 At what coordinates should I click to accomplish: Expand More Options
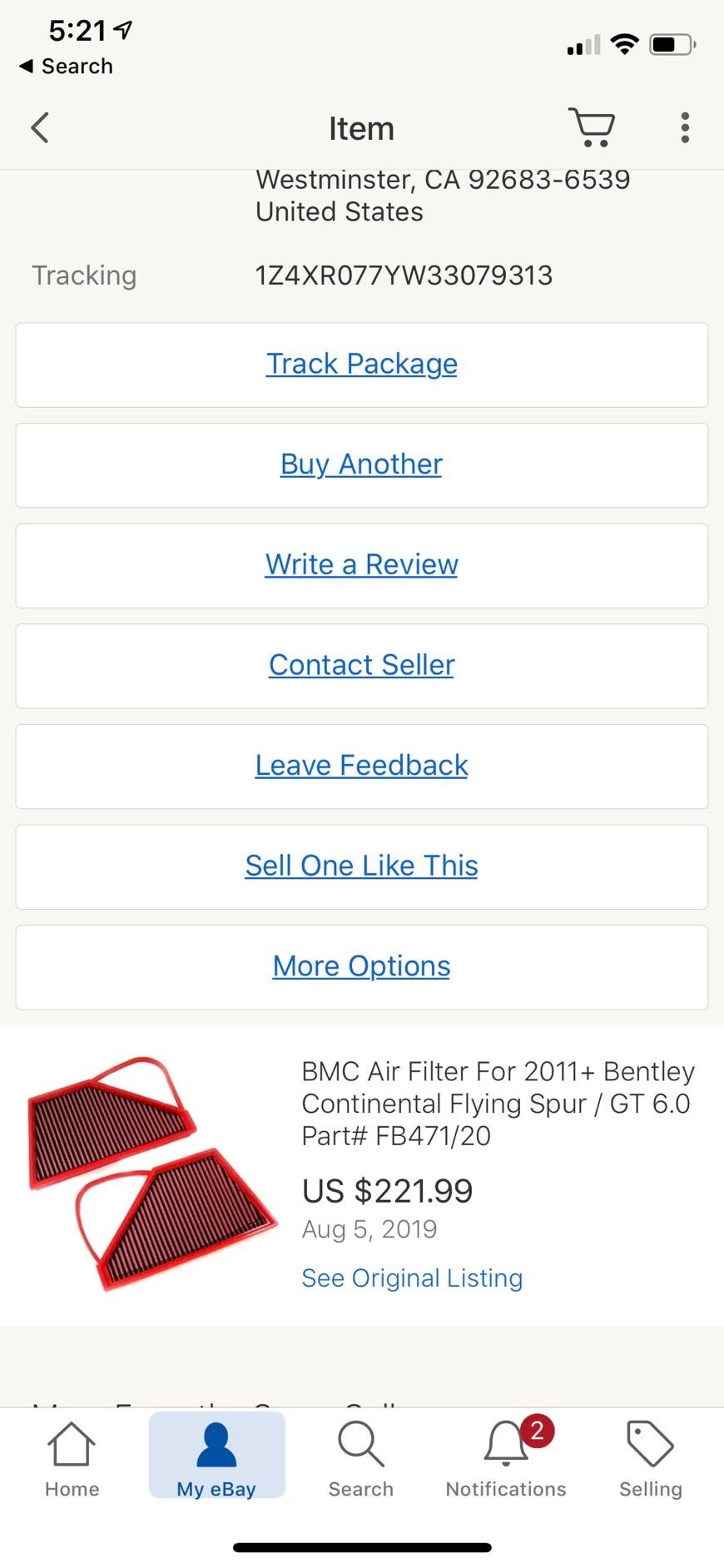point(362,967)
